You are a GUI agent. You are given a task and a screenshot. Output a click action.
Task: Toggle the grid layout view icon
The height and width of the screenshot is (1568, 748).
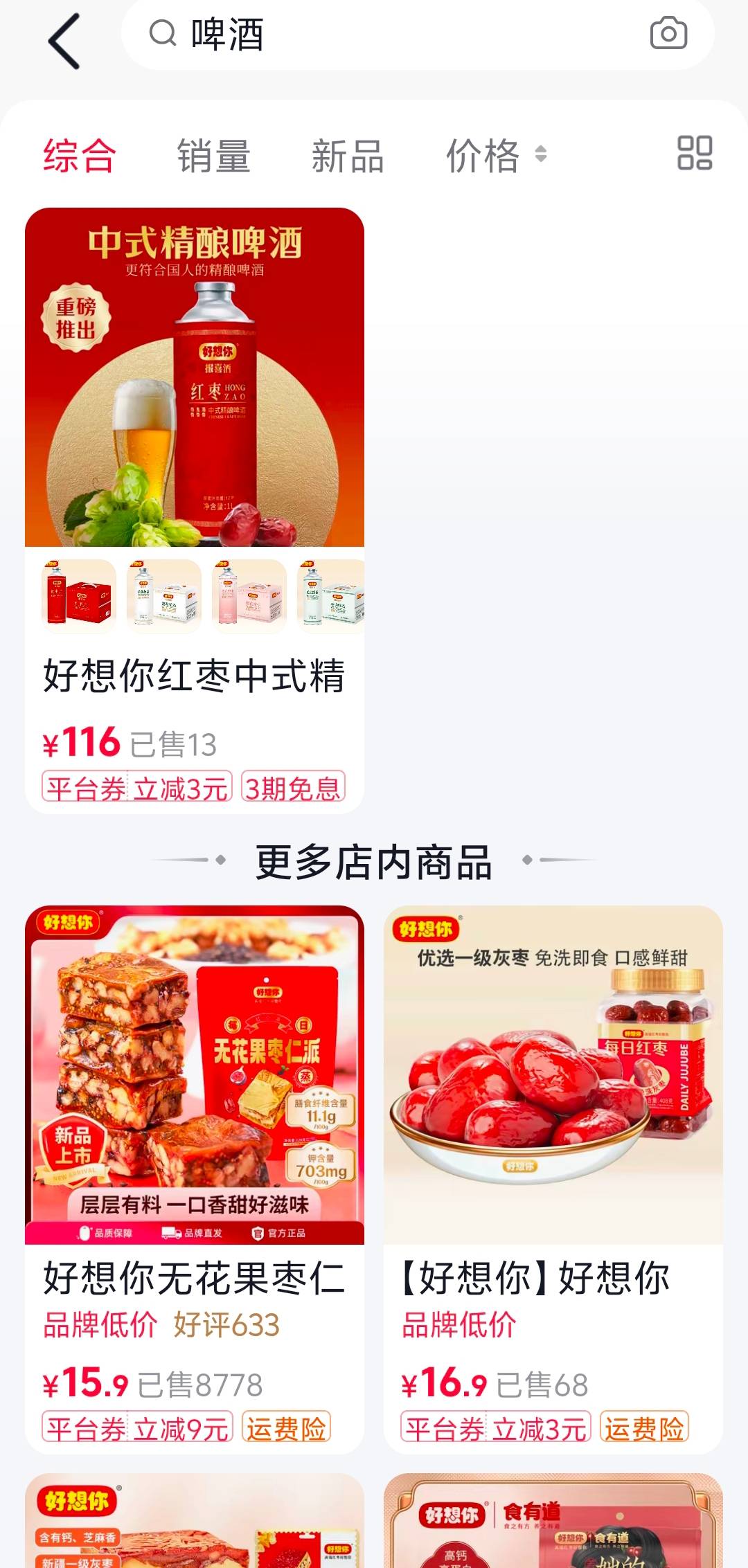(695, 152)
